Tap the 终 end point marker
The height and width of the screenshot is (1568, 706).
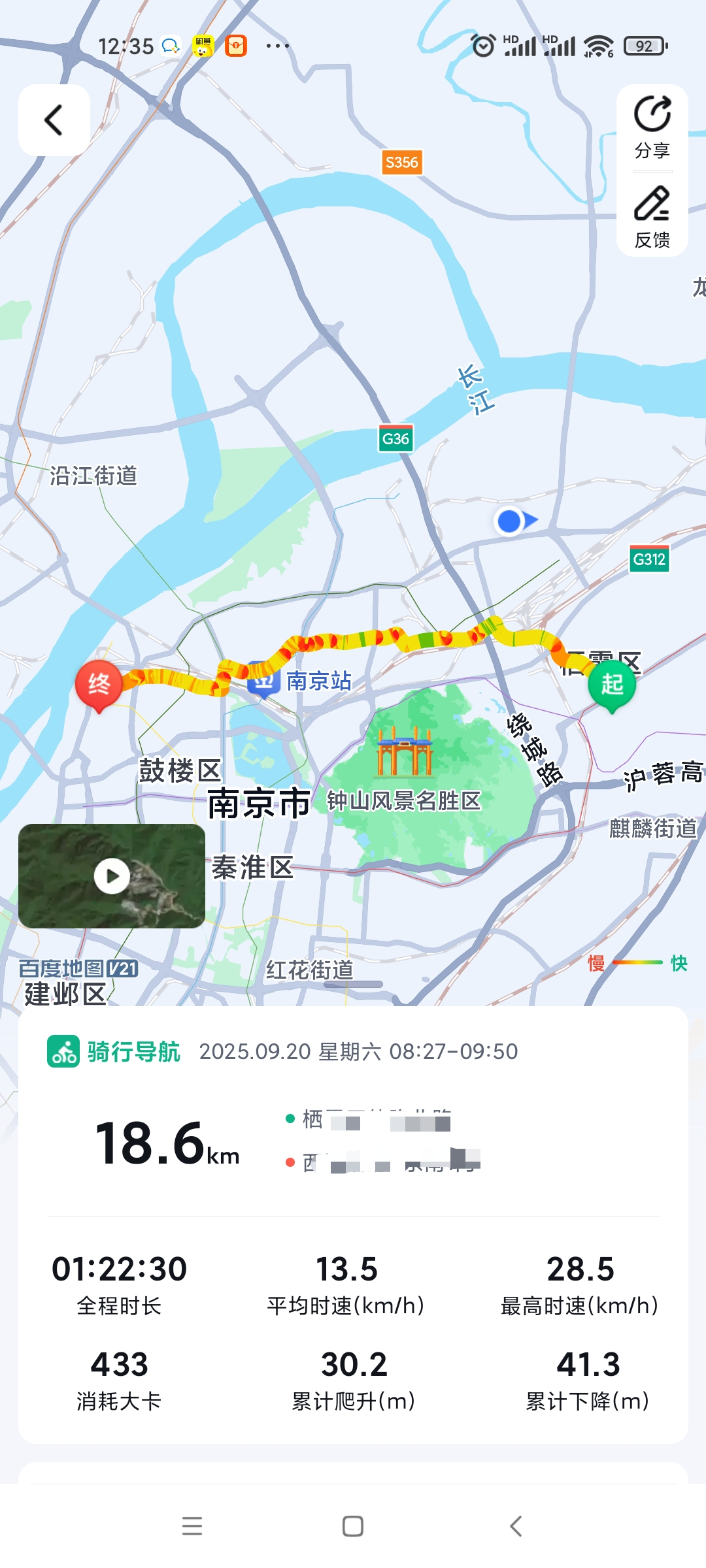[99, 685]
